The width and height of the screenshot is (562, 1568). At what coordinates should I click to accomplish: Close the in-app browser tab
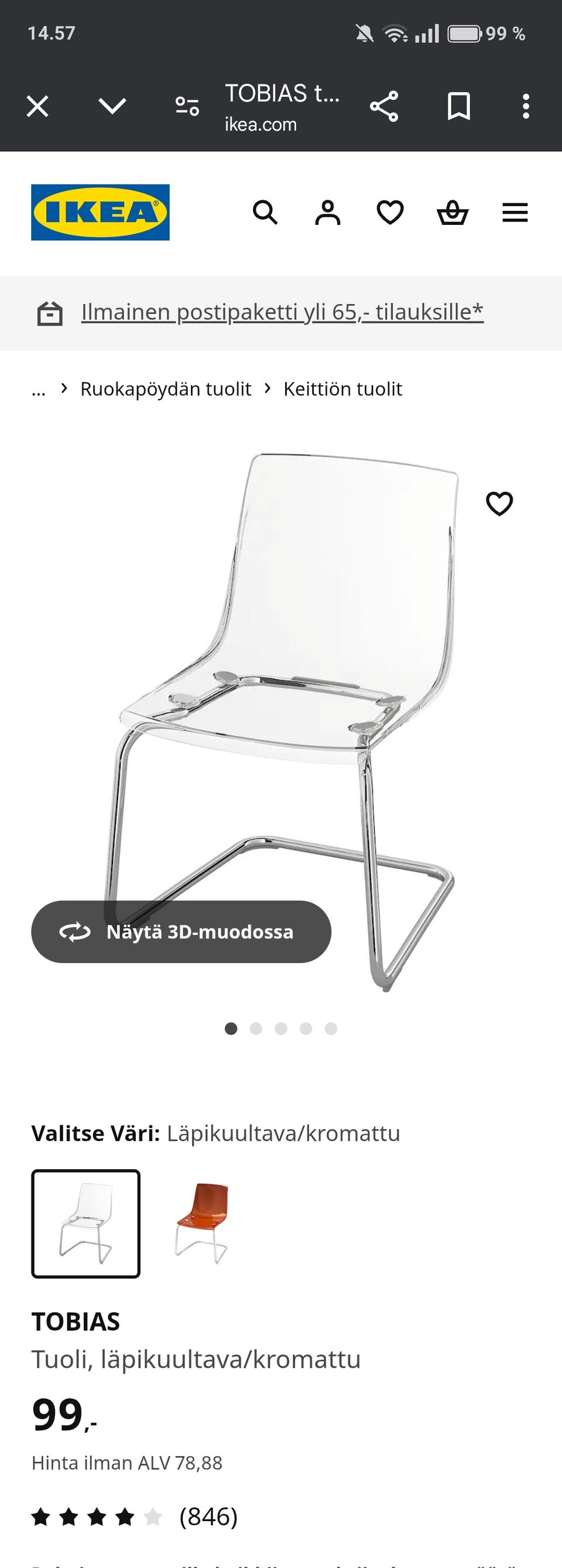point(37,107)
